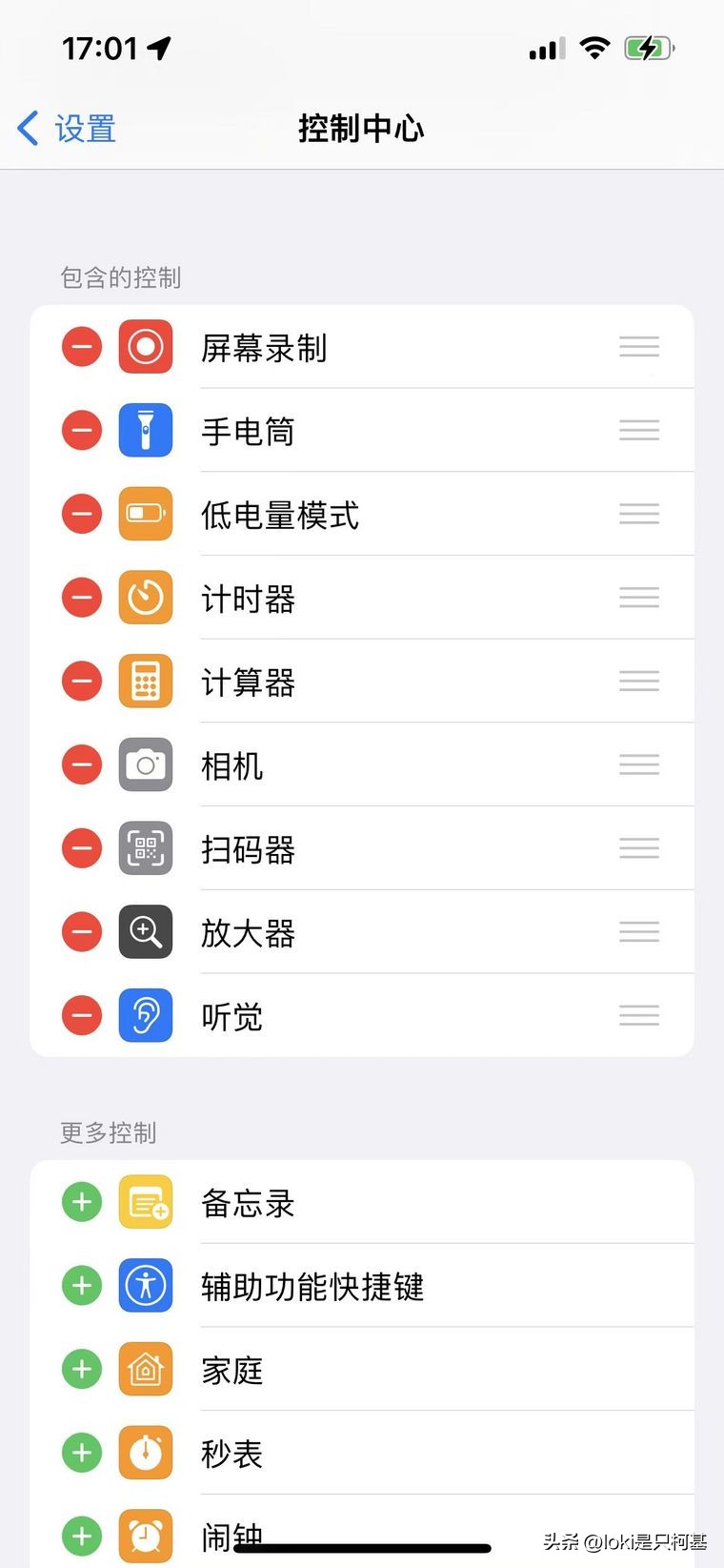Select the 手电筒 flashlight icon

145,430
